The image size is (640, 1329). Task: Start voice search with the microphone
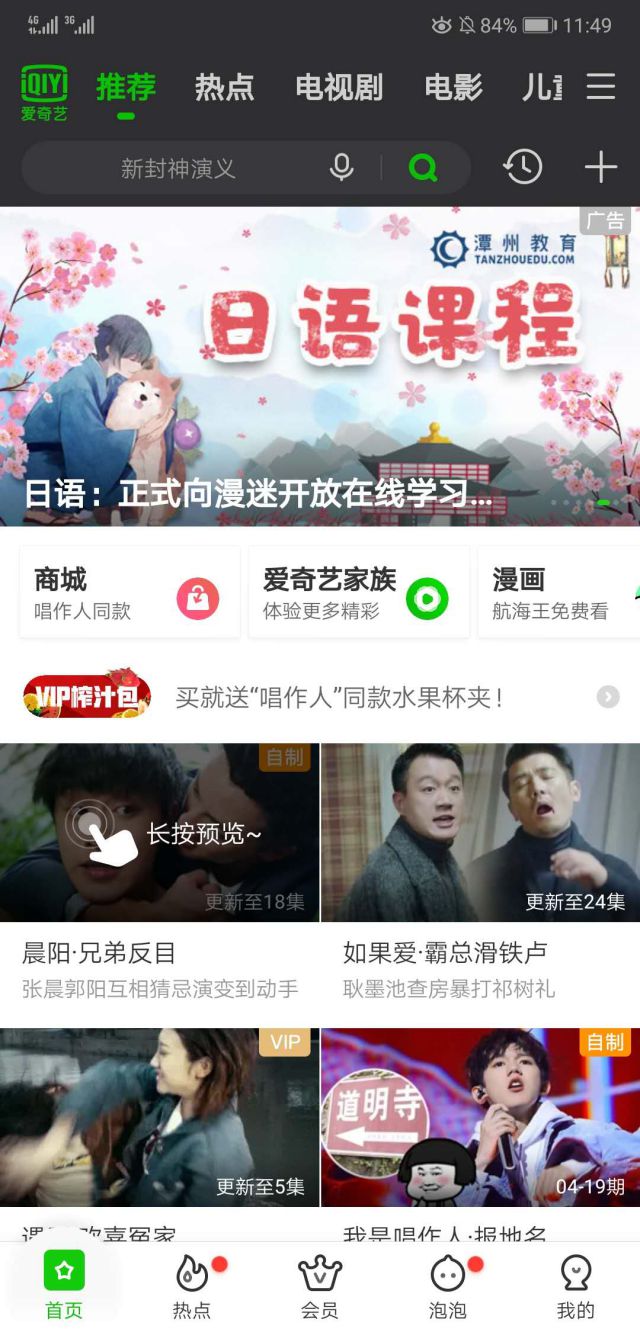(342, 168)
